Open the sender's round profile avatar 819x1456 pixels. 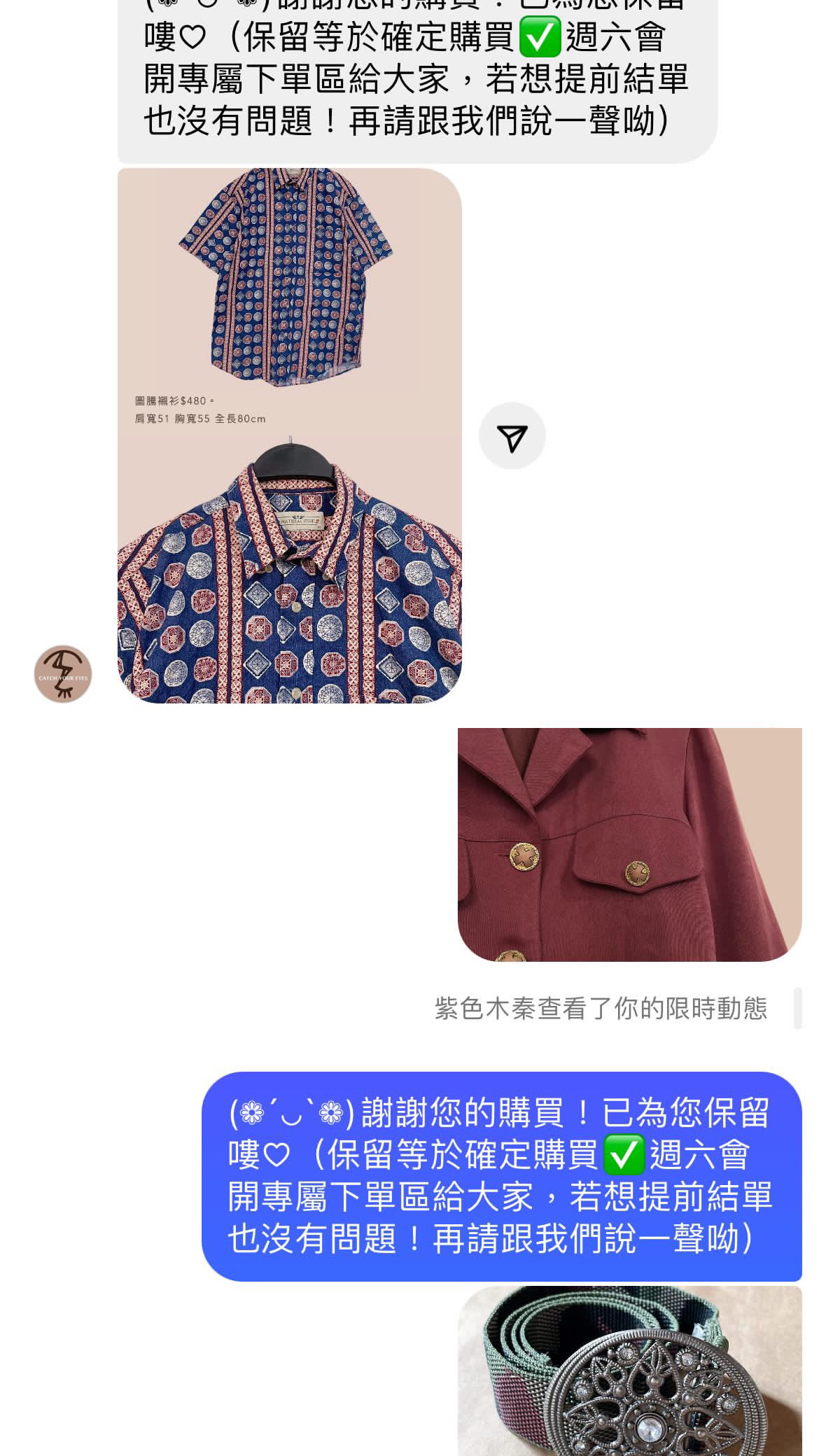tap(63, 674)
